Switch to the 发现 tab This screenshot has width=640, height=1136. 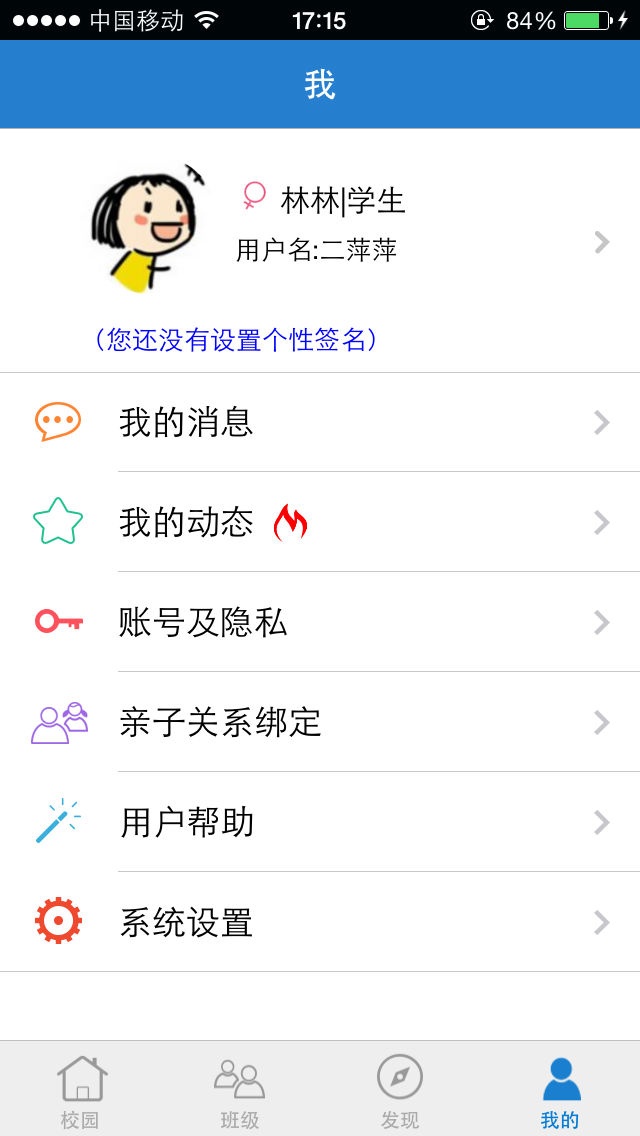[400, 1090]
